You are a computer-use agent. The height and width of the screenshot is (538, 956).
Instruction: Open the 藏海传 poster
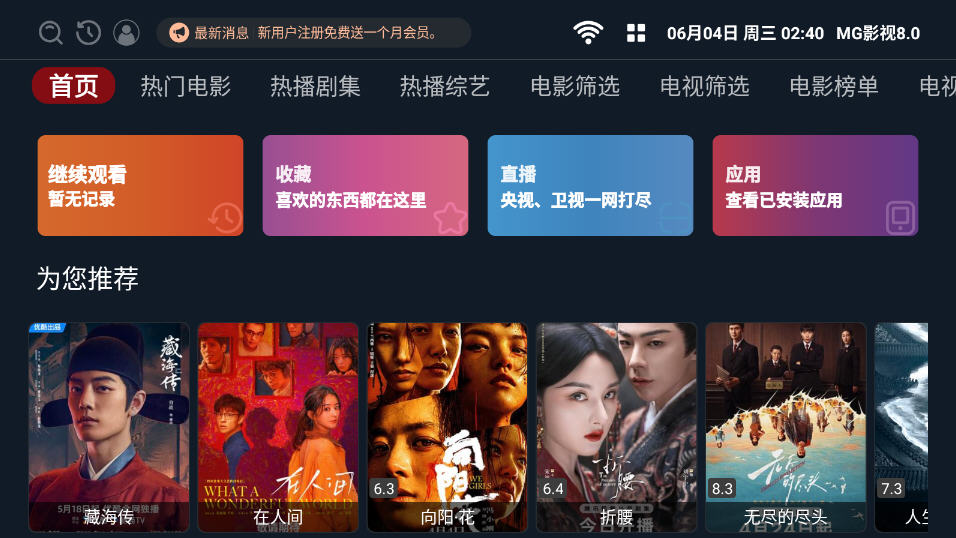point(108,427)
